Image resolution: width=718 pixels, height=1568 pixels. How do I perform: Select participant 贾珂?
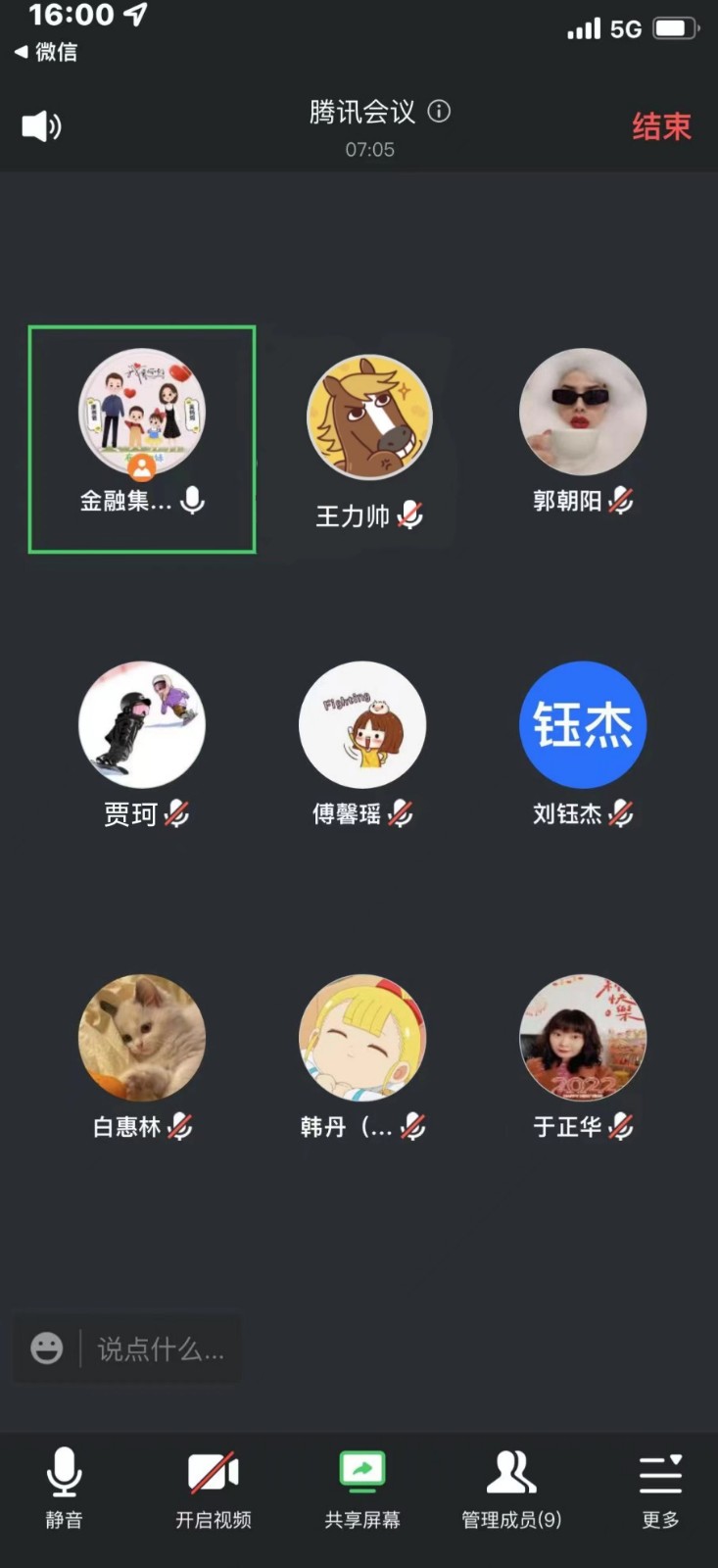(142, 725)
